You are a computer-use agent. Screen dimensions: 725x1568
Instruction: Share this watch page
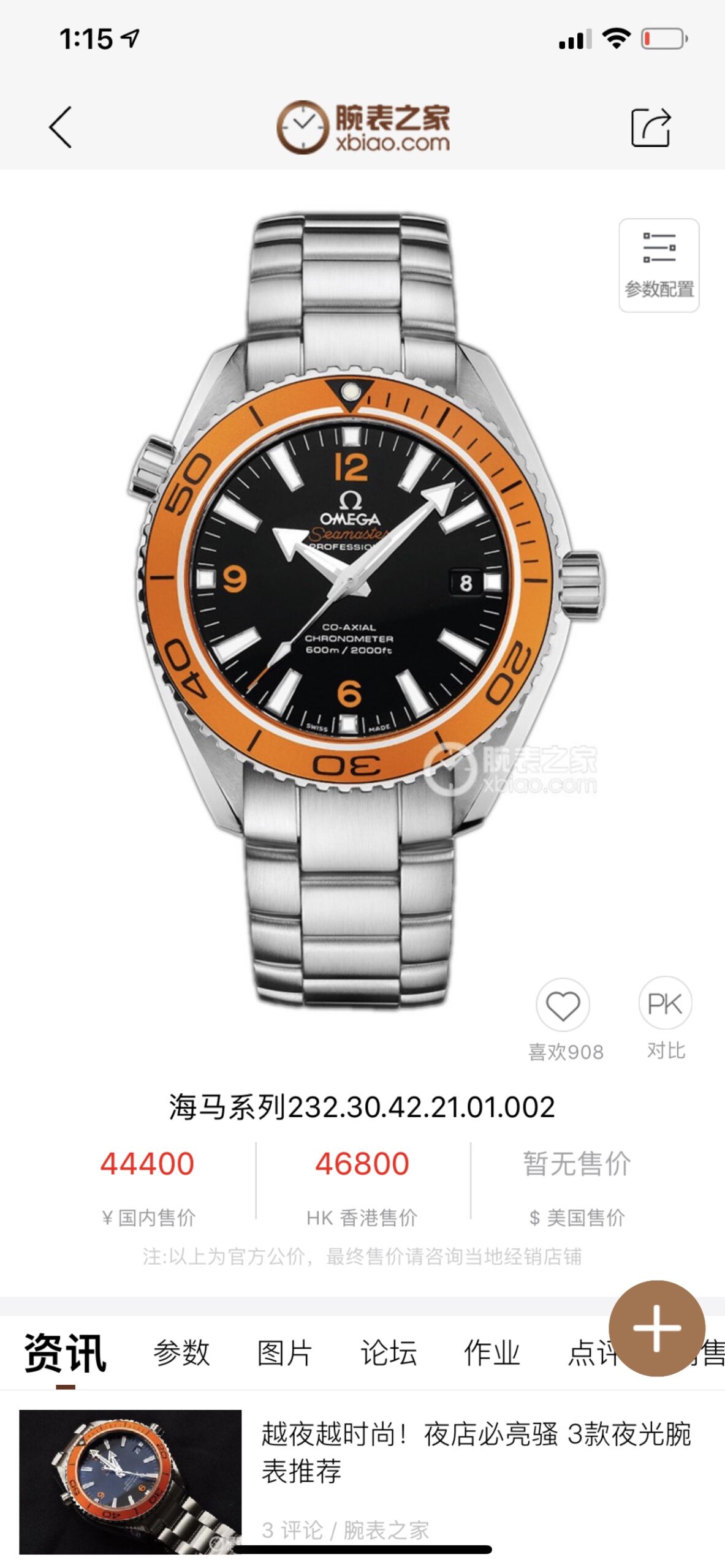pos(651,127)
